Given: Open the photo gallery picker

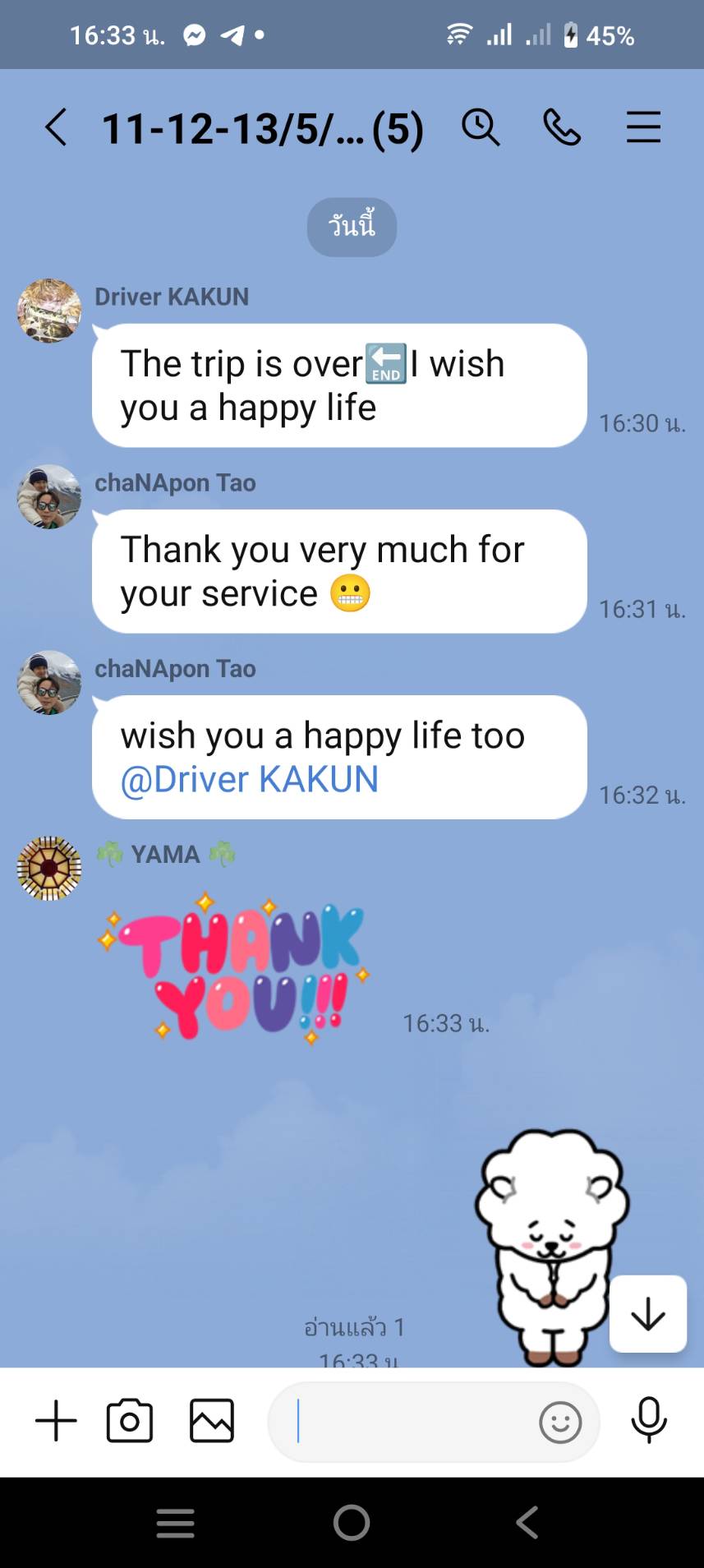Looking at the screenshot, I should click(212, 1421).
